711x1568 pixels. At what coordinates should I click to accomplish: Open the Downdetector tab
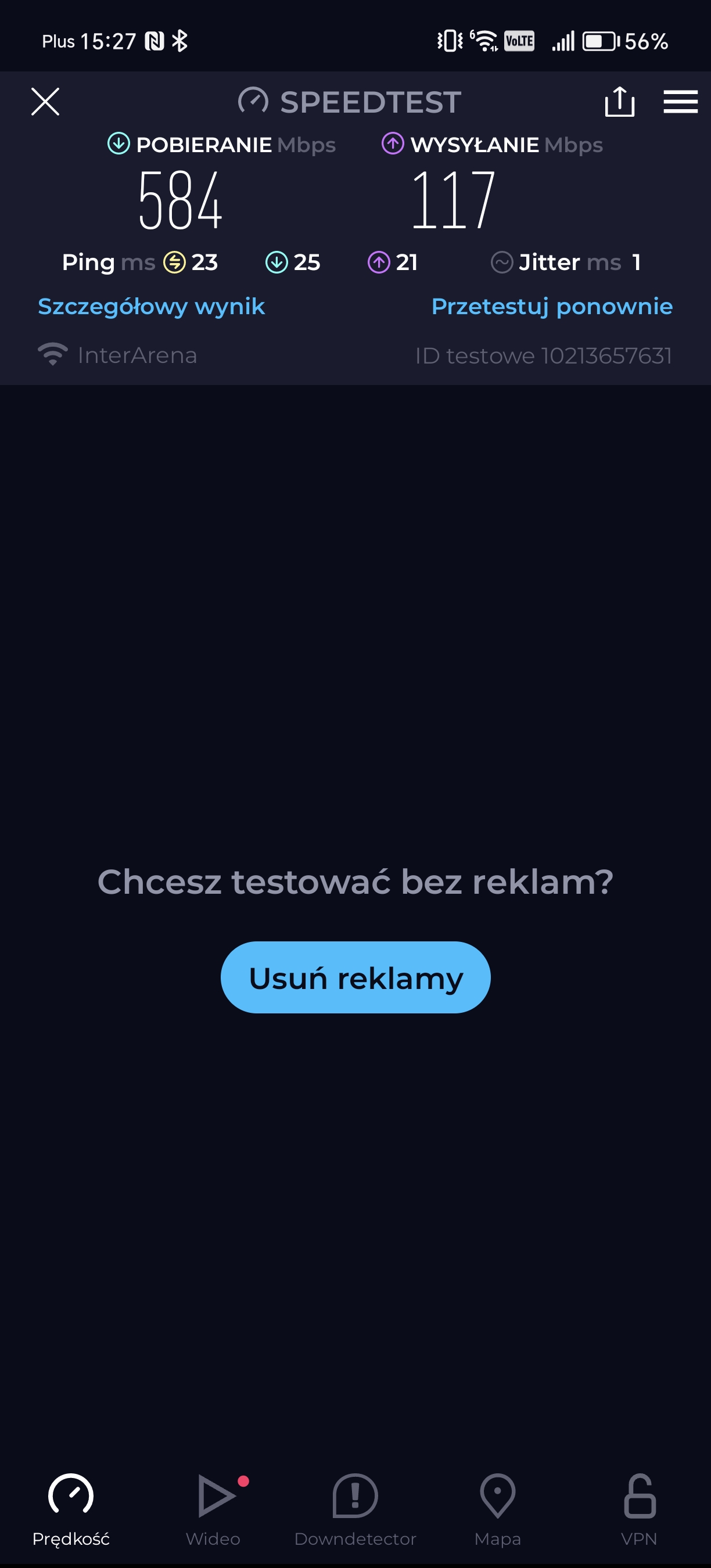[x=355, y=1511]
